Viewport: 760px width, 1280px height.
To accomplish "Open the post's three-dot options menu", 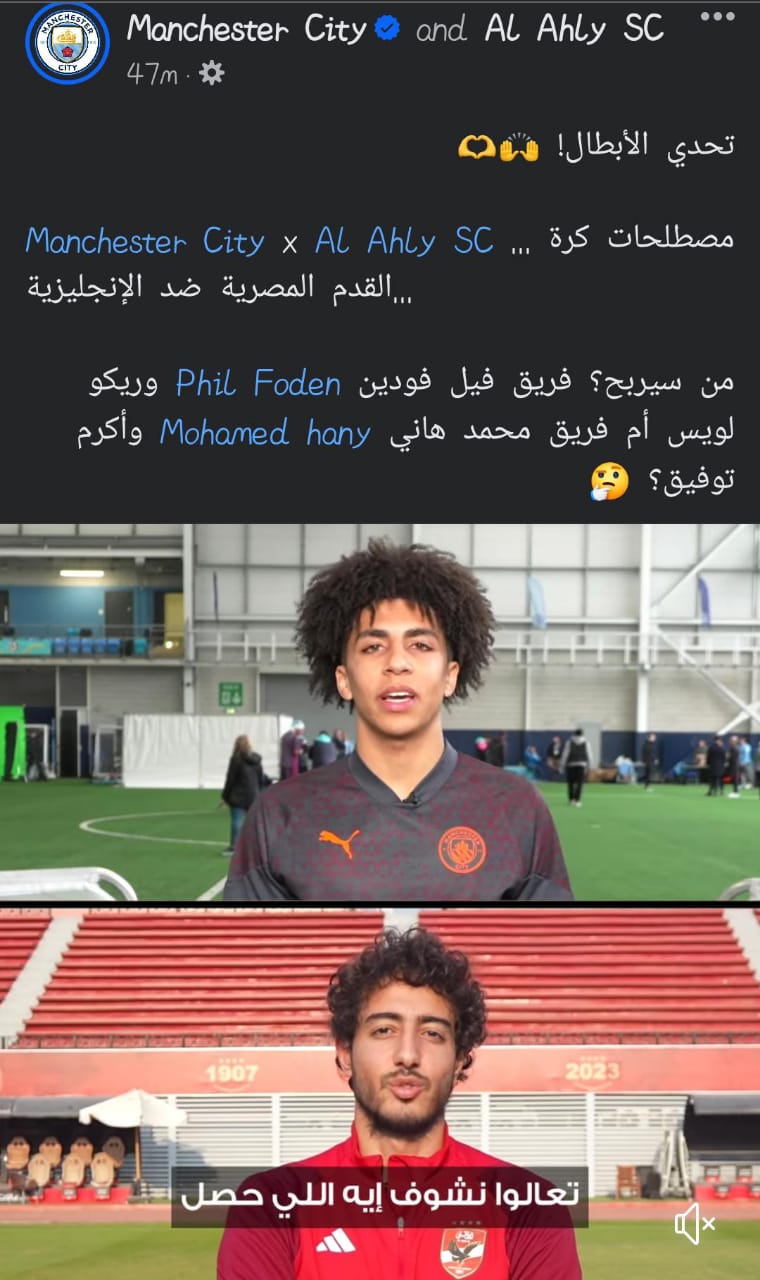I will (x=721, y=17).
